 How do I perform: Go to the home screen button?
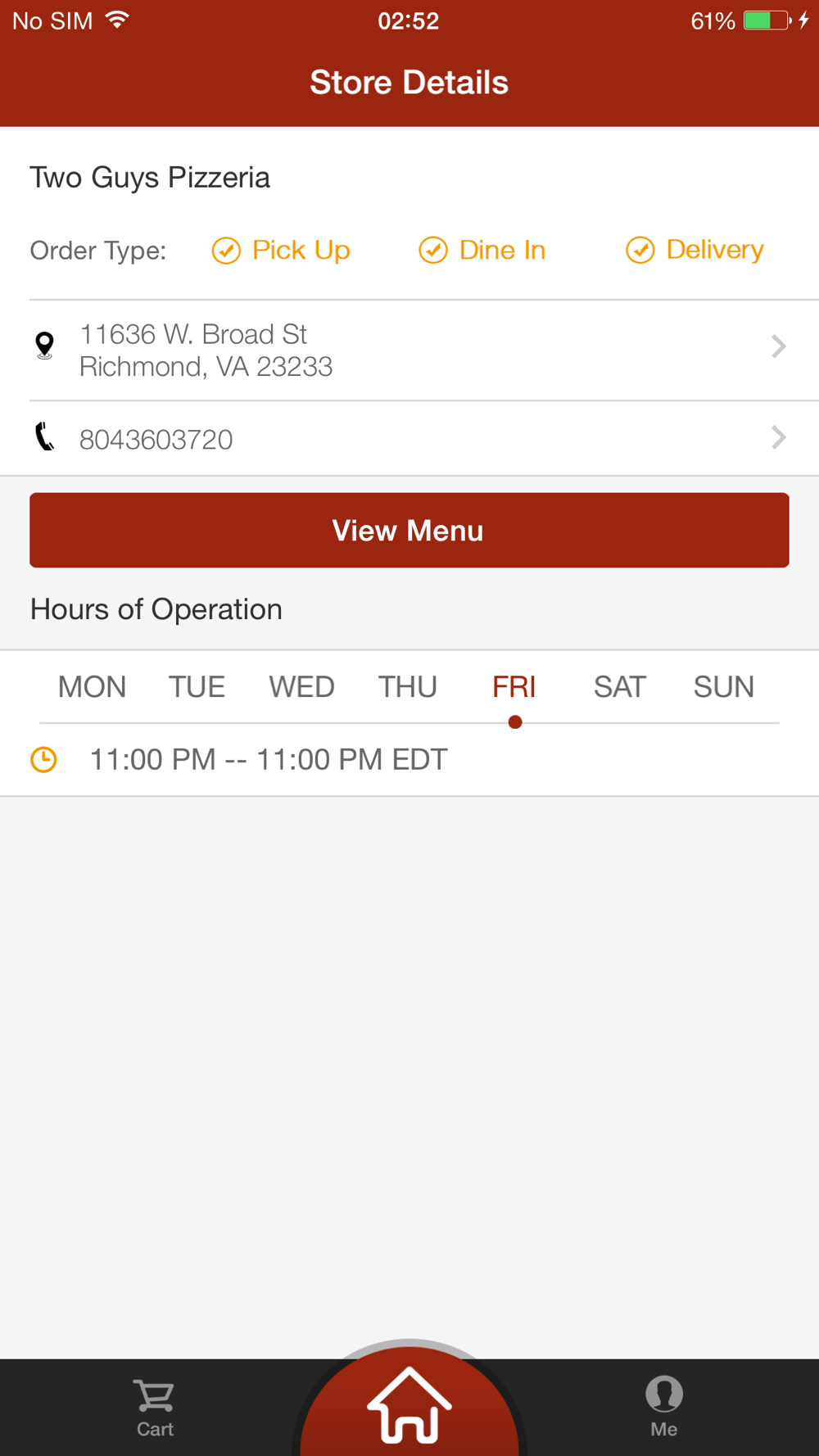pyautogui.click(x=409, y=1404)
